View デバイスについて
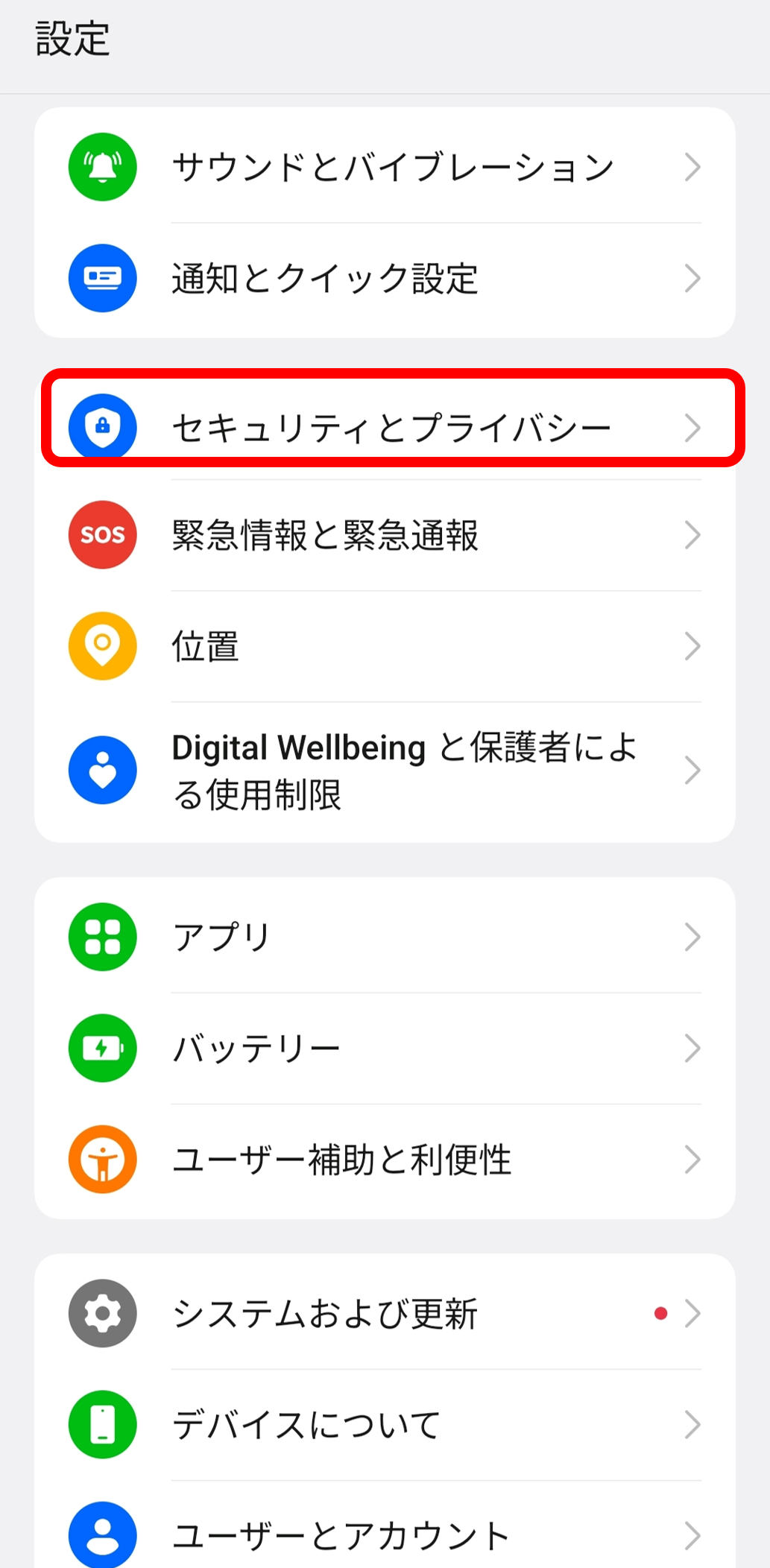The image size is (770, 1568). (x=306, y=1425)
